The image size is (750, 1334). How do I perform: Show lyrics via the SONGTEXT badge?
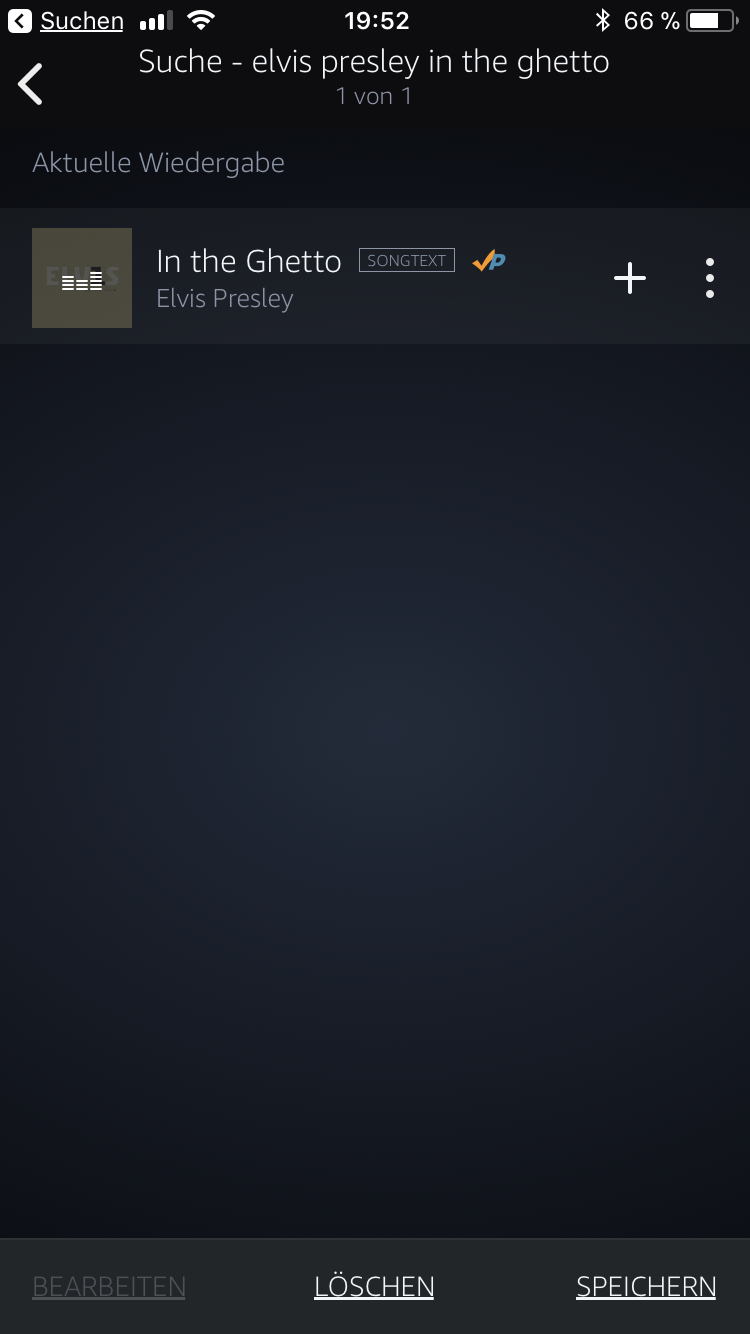pos(406,261)
